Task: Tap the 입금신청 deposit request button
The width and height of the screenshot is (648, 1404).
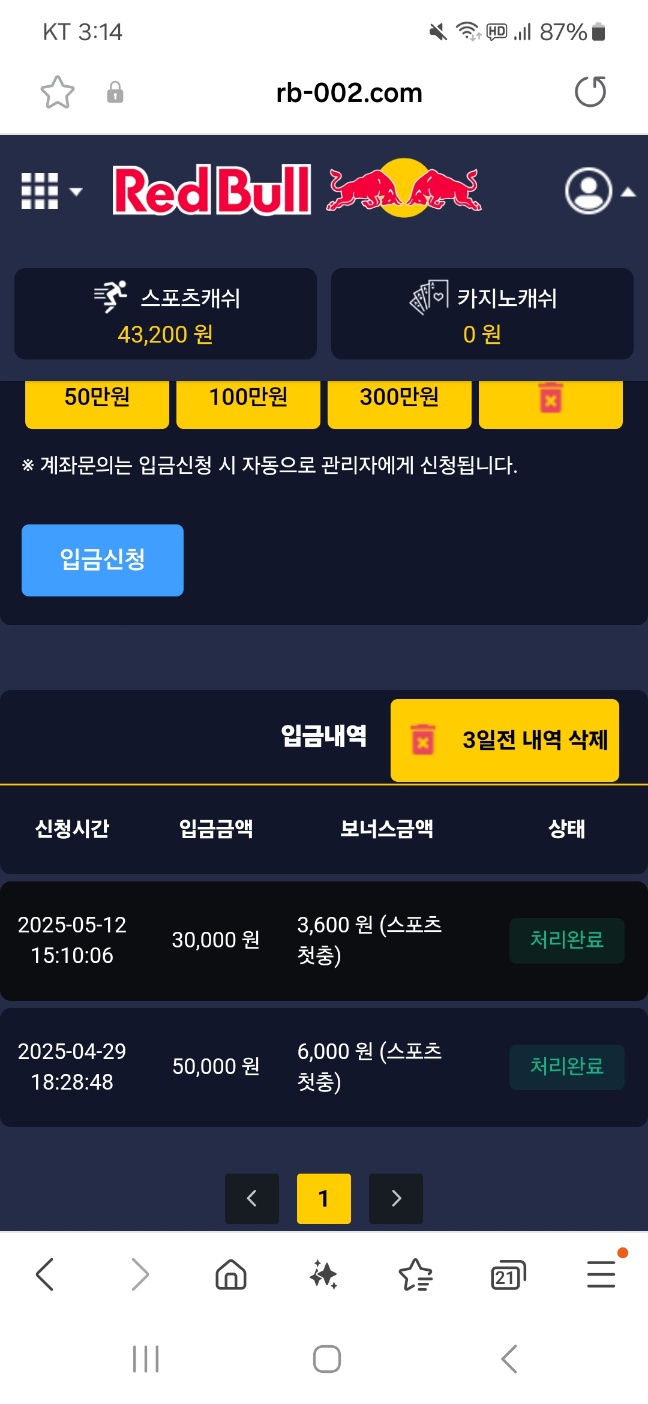Action: (103, 560)
